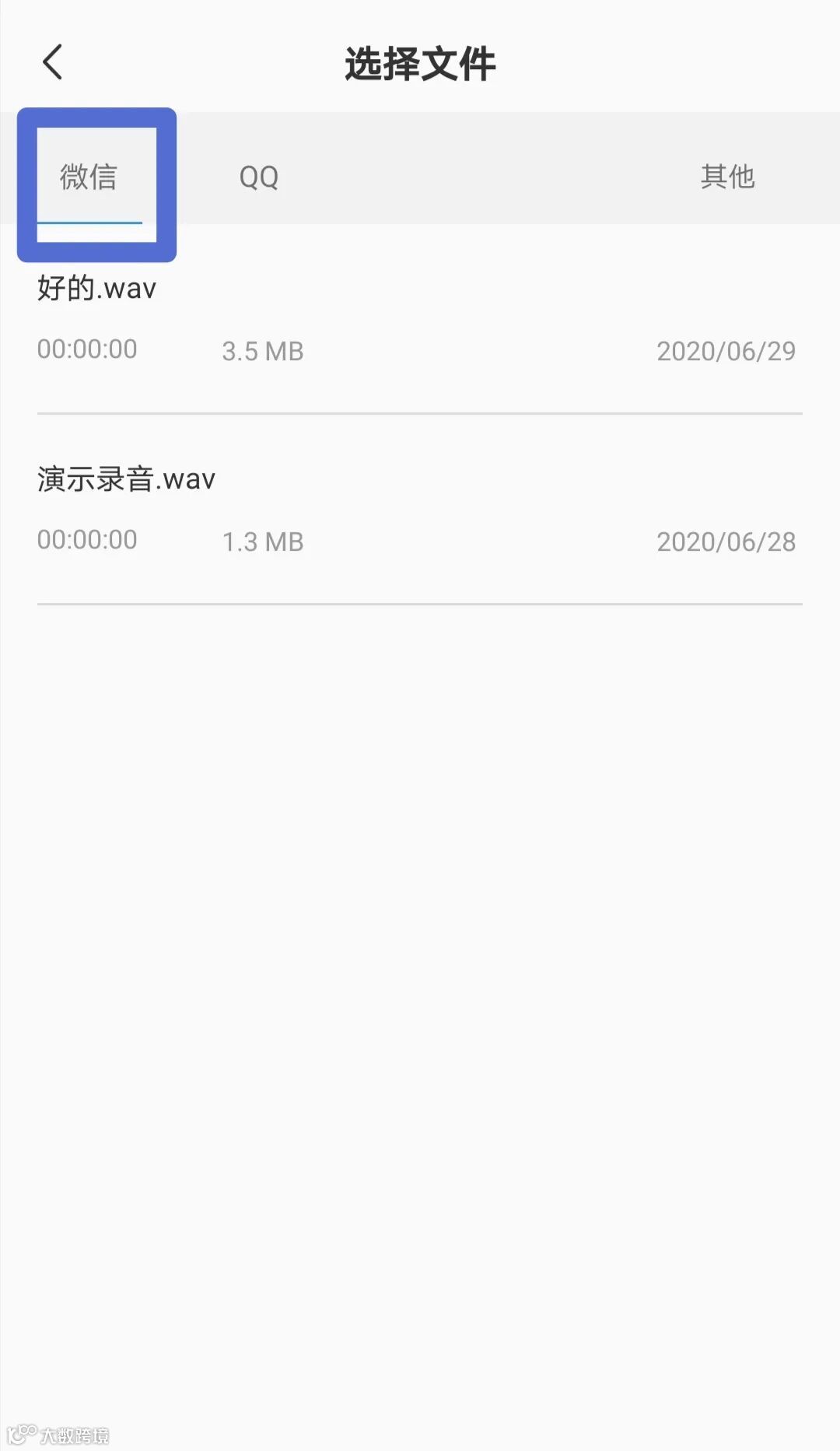Viewport: 840px width, 1451px height.
Task: Switch to the 微信 tab
Action: pos(89,177)
